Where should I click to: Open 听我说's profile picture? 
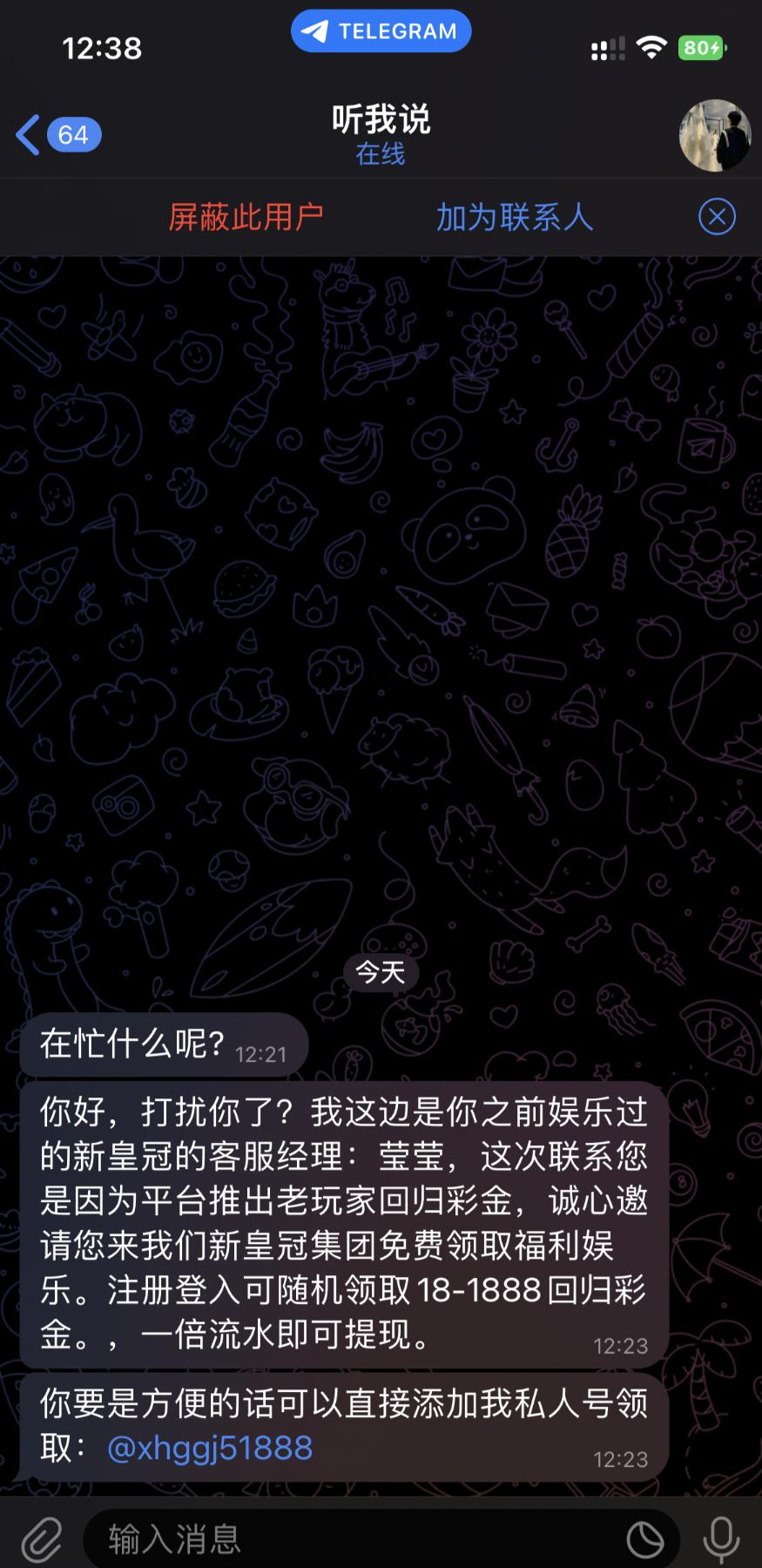click(715, 135)
